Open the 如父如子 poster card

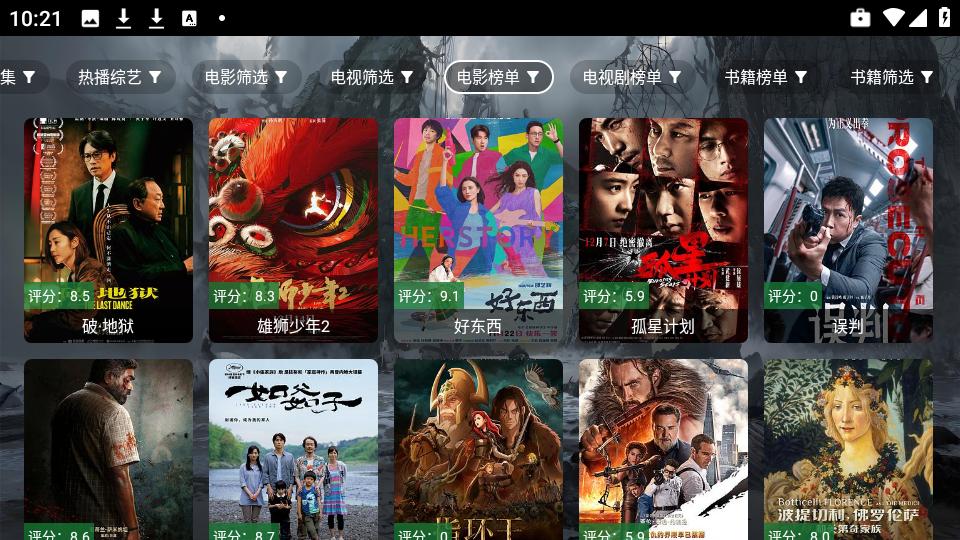[293, 450]
